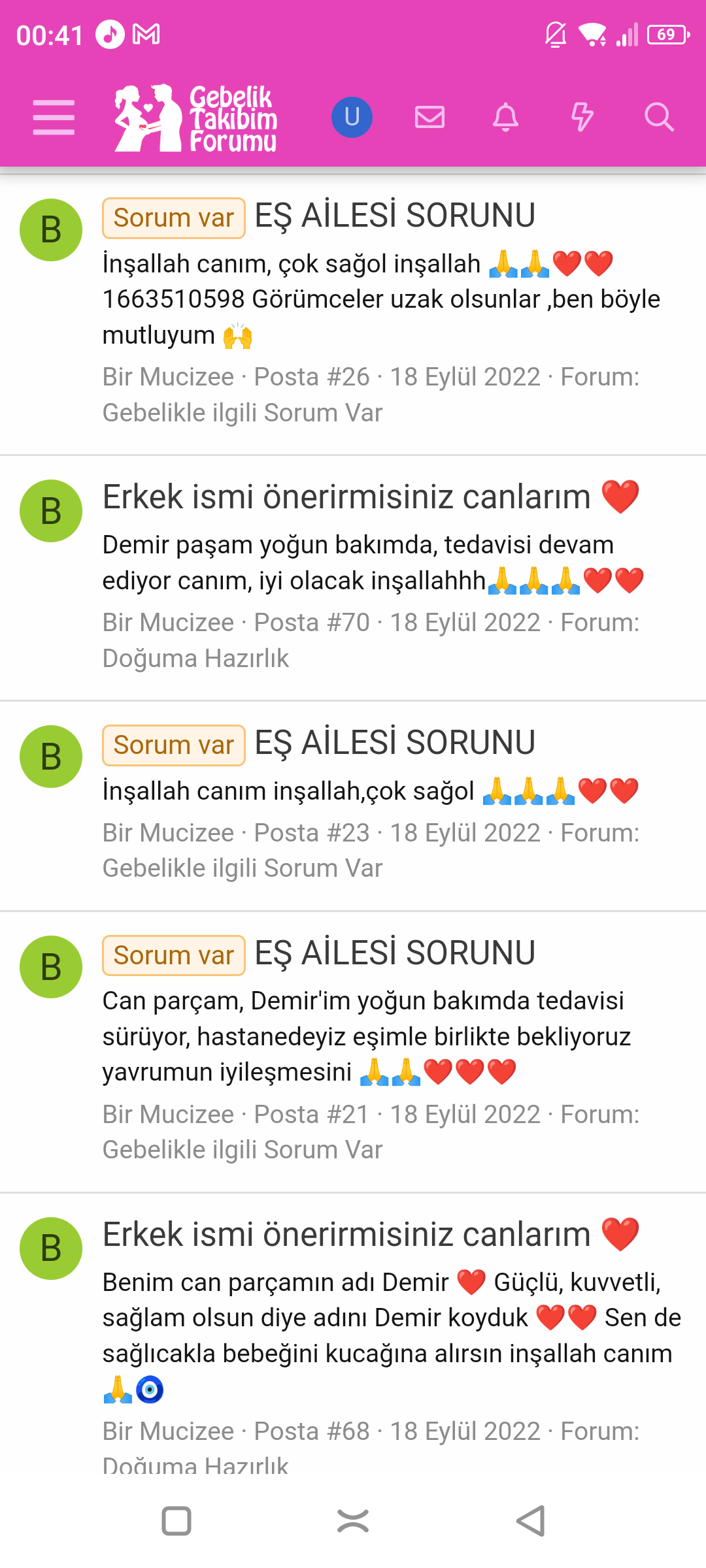Viewport: 706px width, 1568px height.
Task: View avatar B beside post #21
Action: 51,967
